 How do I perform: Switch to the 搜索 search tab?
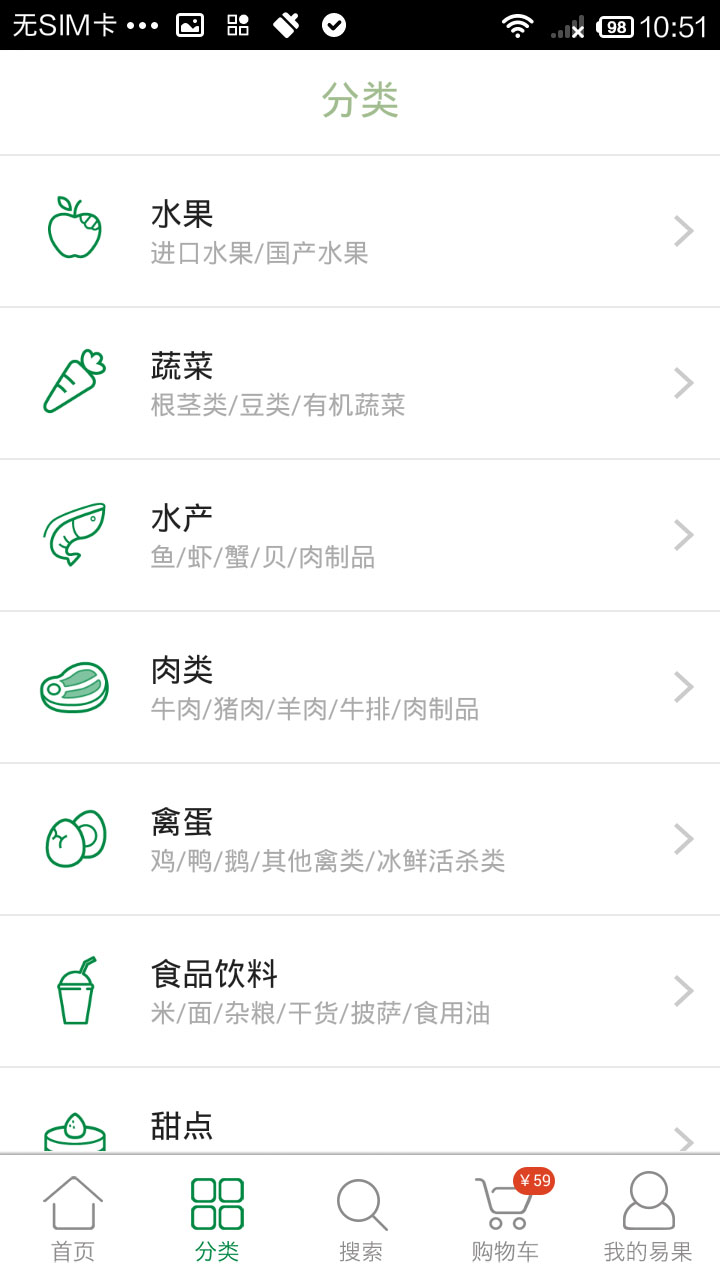[x=360, y=1218]
